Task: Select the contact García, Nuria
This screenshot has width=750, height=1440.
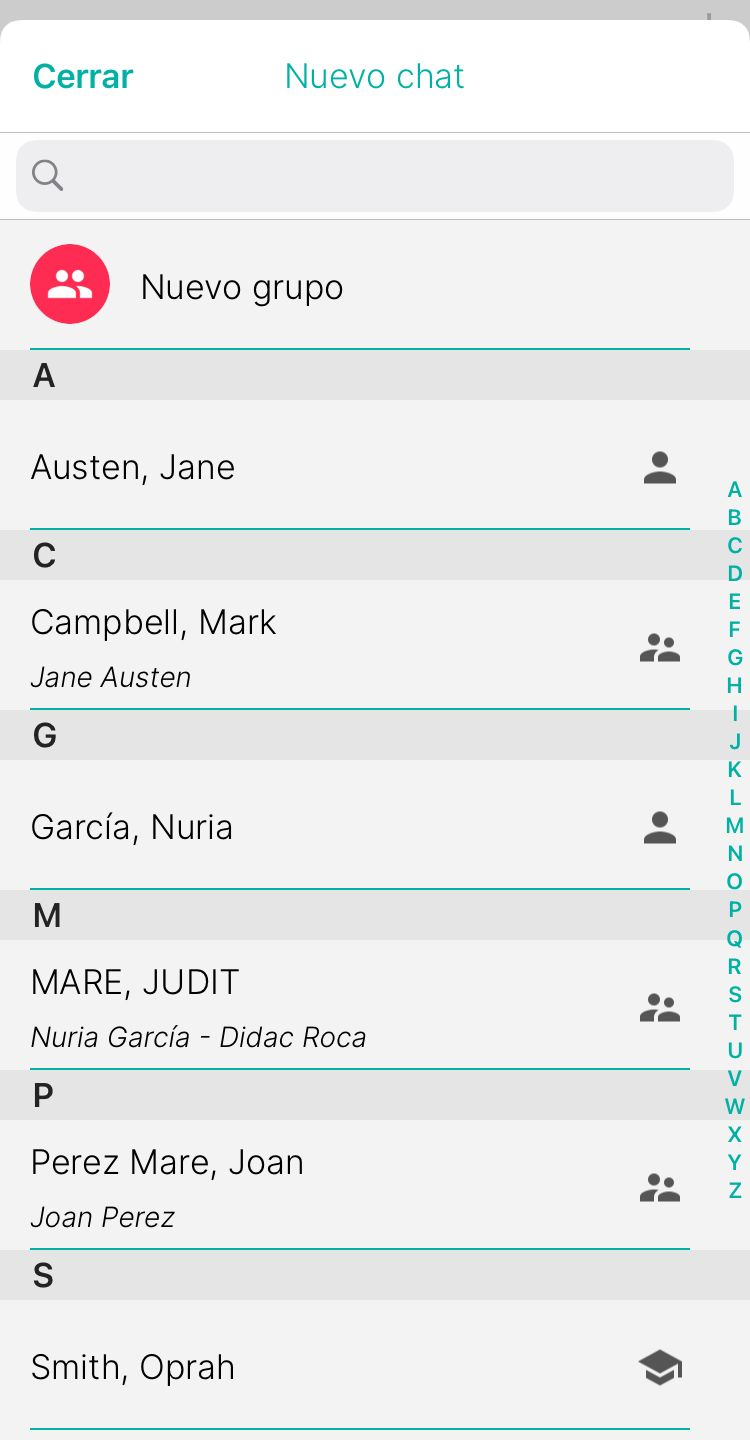Action: click(x=360, y=826)
